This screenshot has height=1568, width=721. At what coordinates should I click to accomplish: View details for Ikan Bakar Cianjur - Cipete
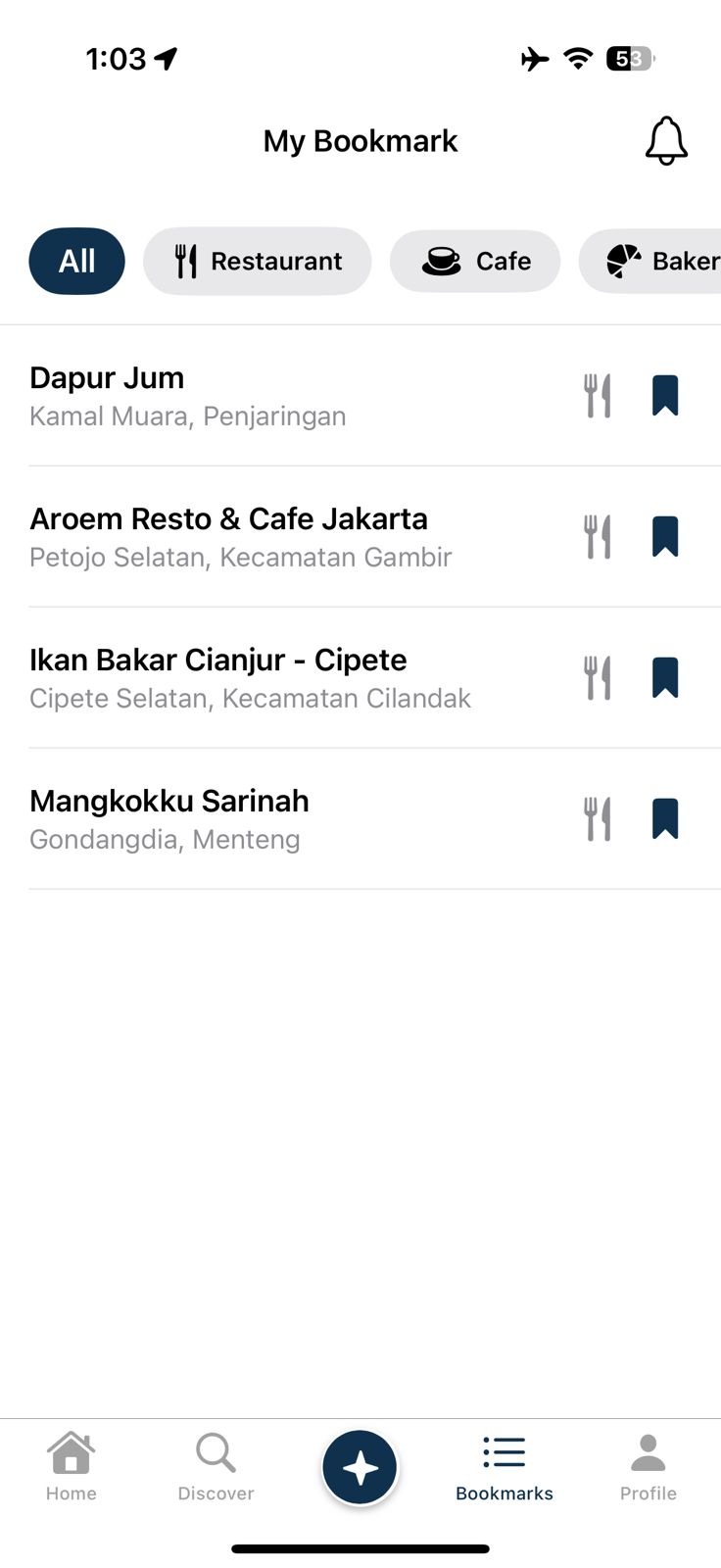click(x=218, y=660)
